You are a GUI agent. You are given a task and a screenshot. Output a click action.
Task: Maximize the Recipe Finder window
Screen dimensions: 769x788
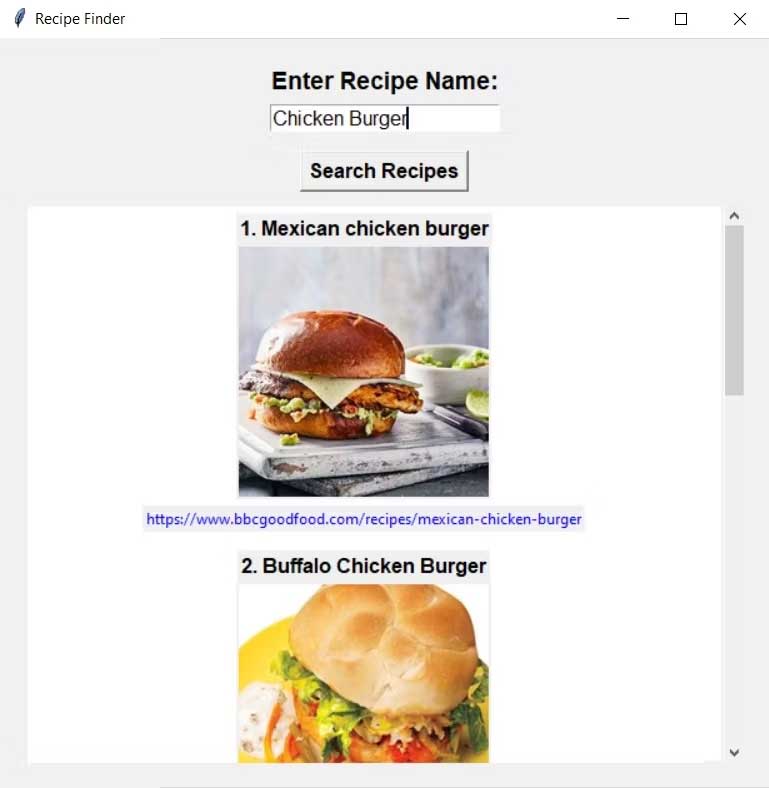tap(681, 19)
